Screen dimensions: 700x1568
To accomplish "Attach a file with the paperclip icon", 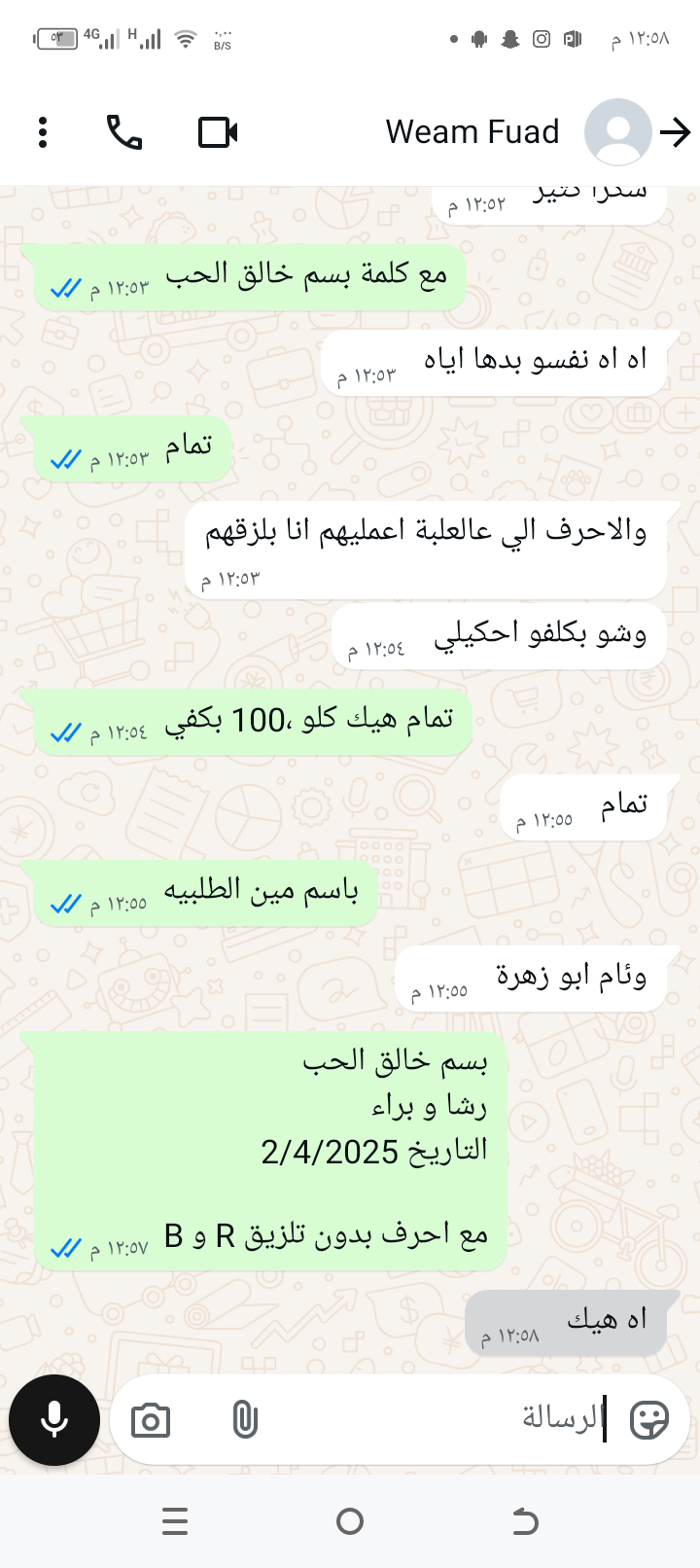I will 245,1421.
